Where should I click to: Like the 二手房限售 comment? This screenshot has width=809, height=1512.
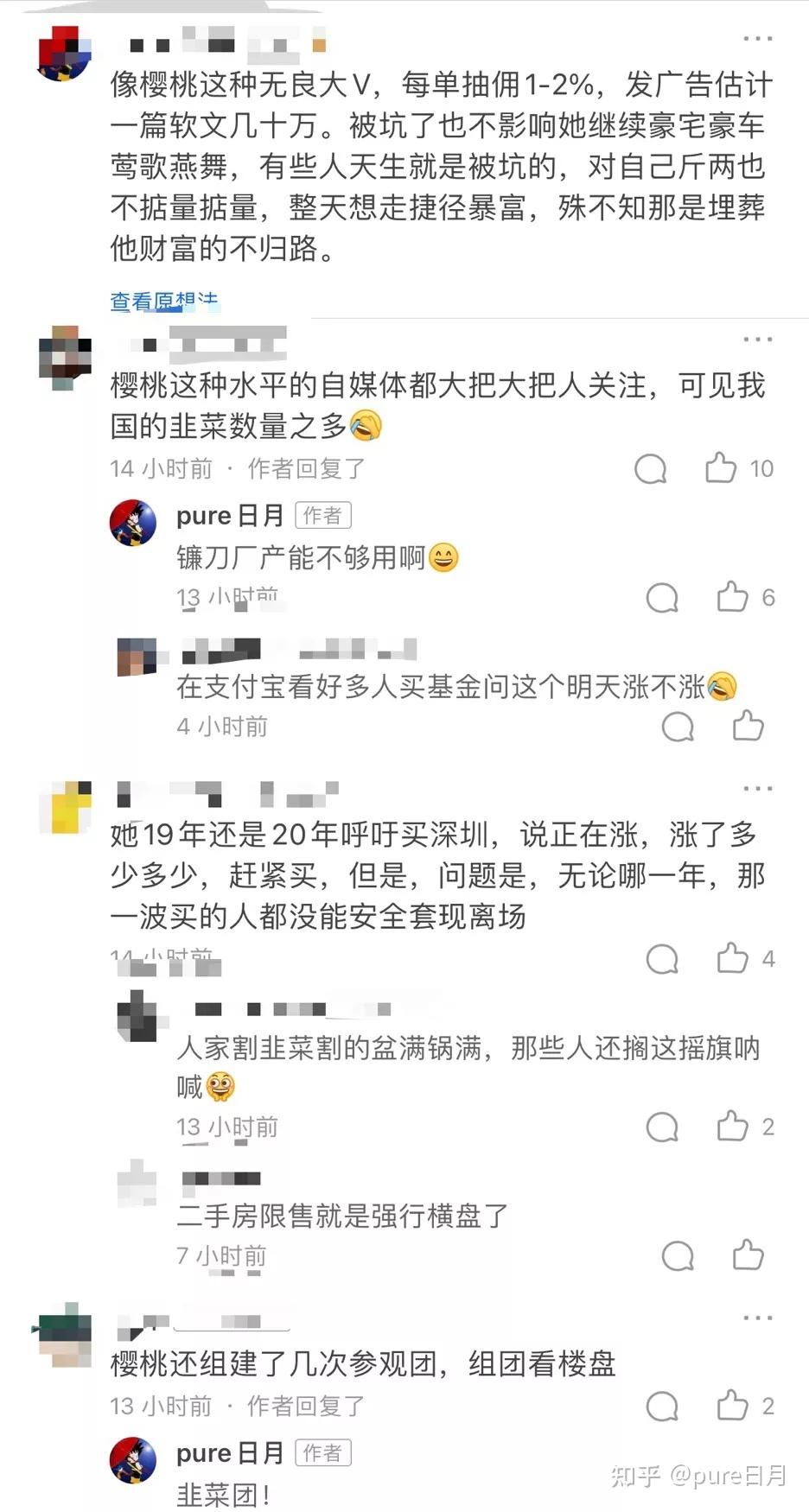748,1255
